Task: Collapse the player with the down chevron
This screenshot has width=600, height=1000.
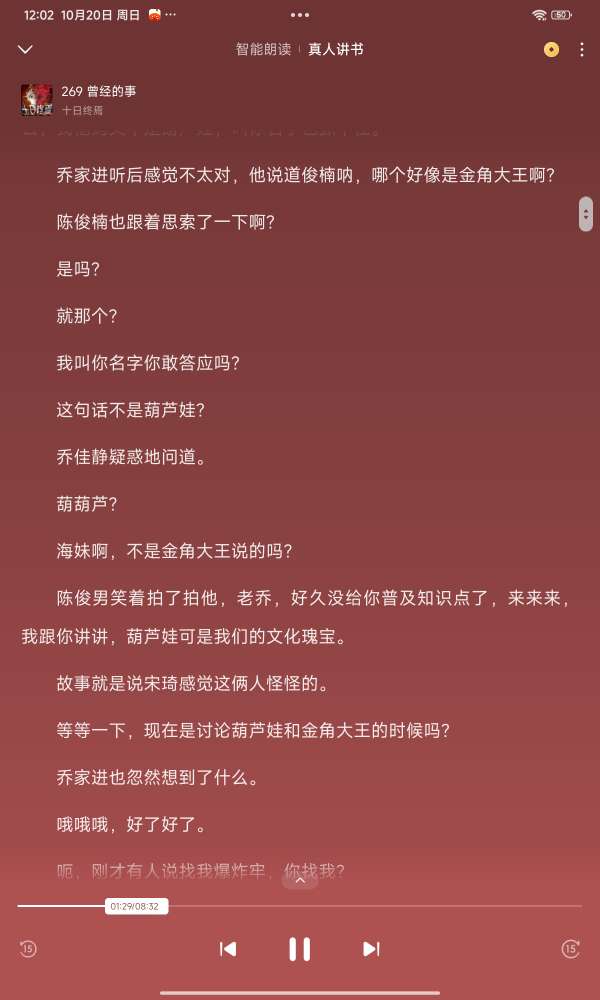Action: tap(26, 49)
